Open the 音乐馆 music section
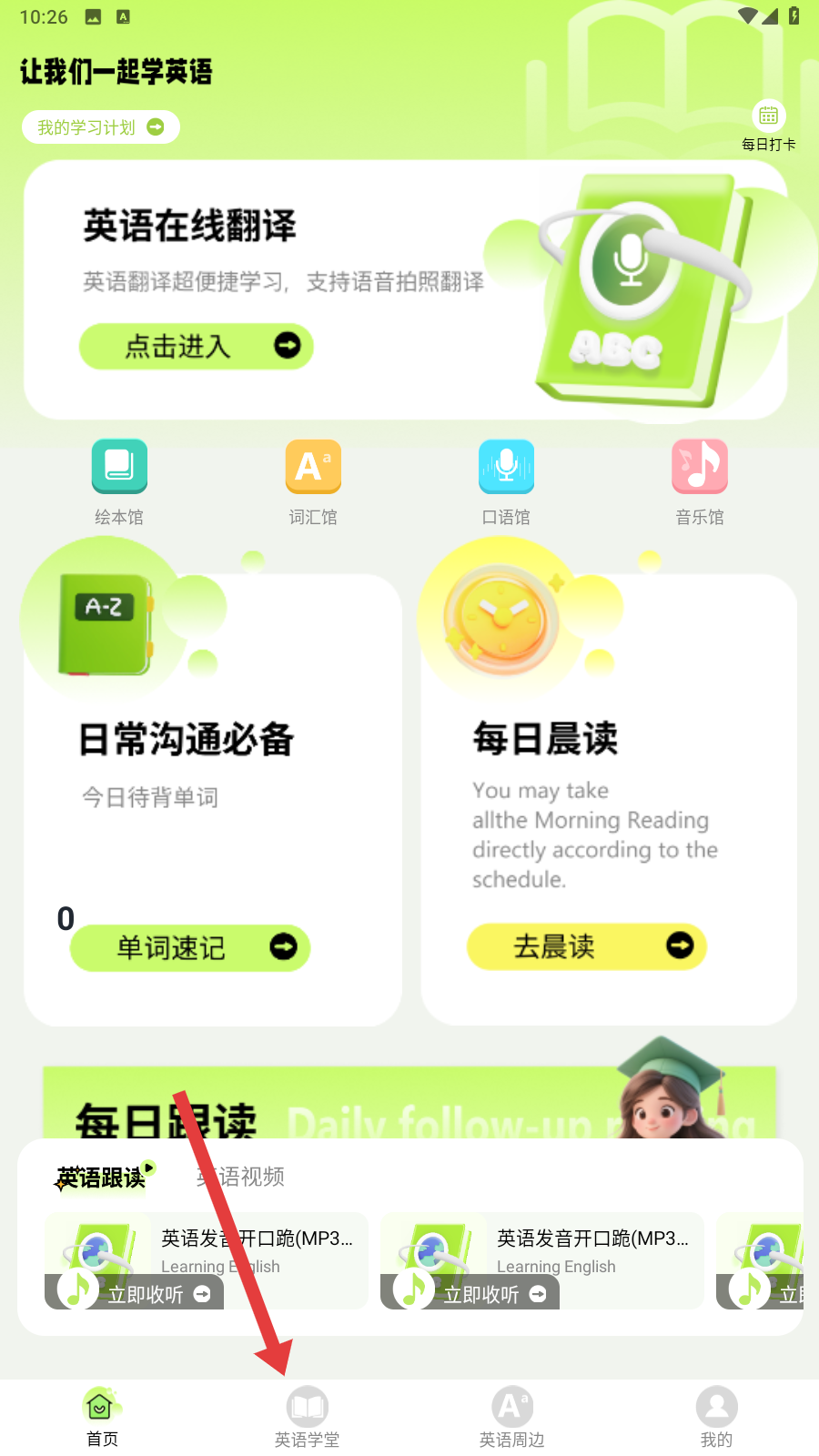Viewport: 819px width, 1456px height. coord(699,482)
